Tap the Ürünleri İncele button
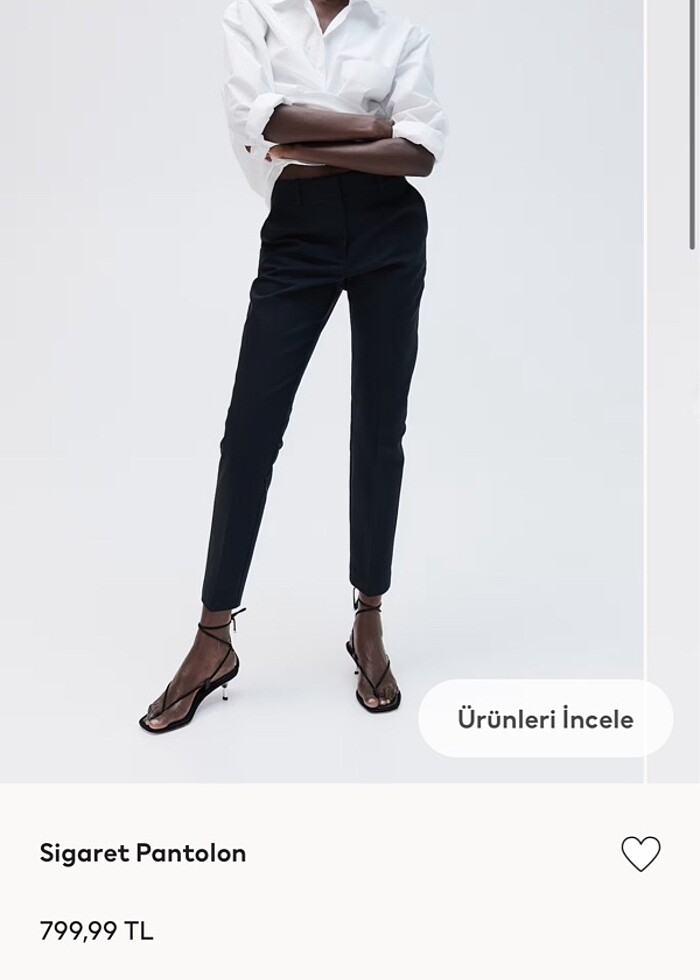 point(545,719)
